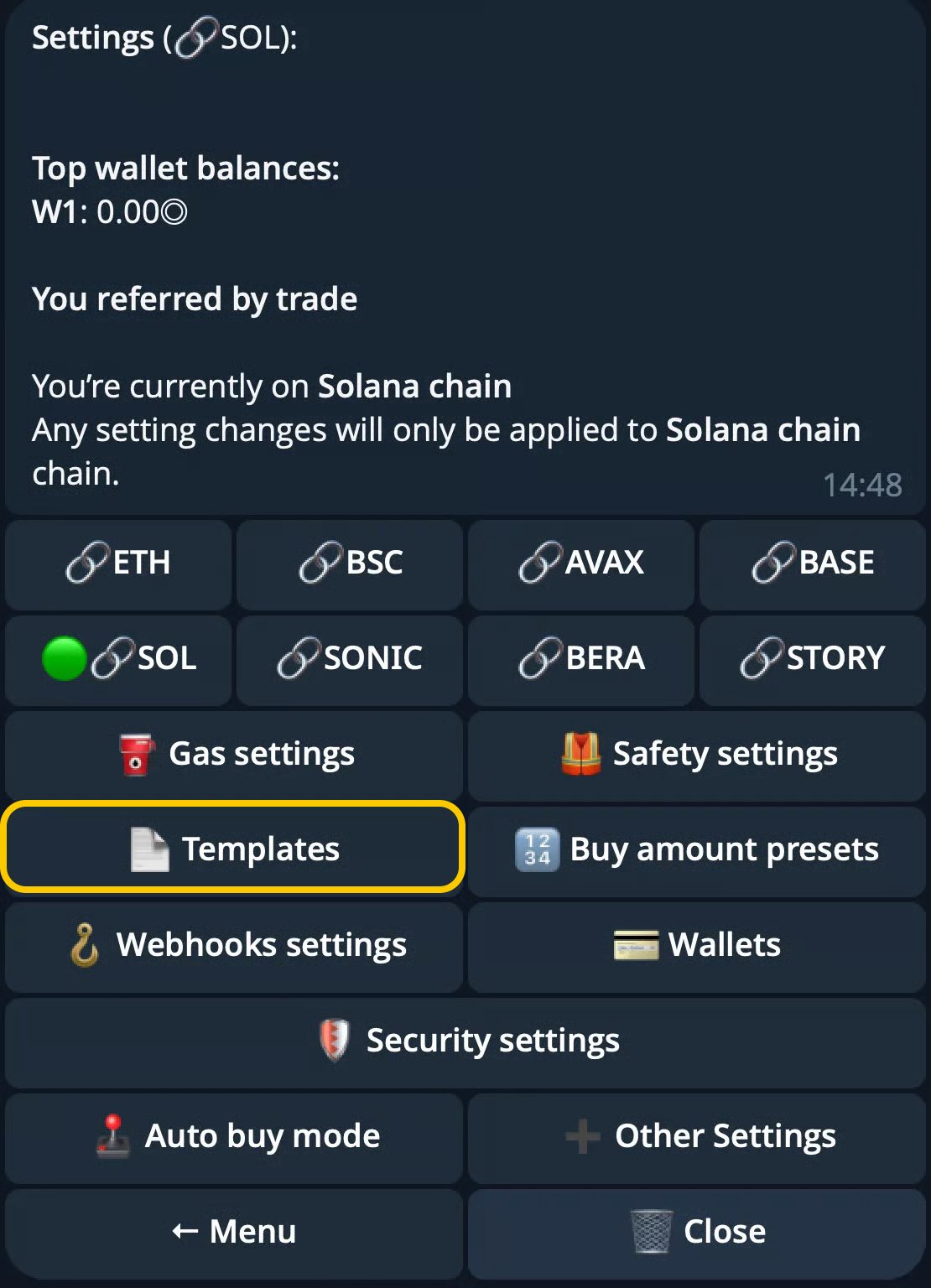Image resolution: width=931 pixels, height=1288 pixels.
Task: Open Other Settings
Action: point(697,1137)
